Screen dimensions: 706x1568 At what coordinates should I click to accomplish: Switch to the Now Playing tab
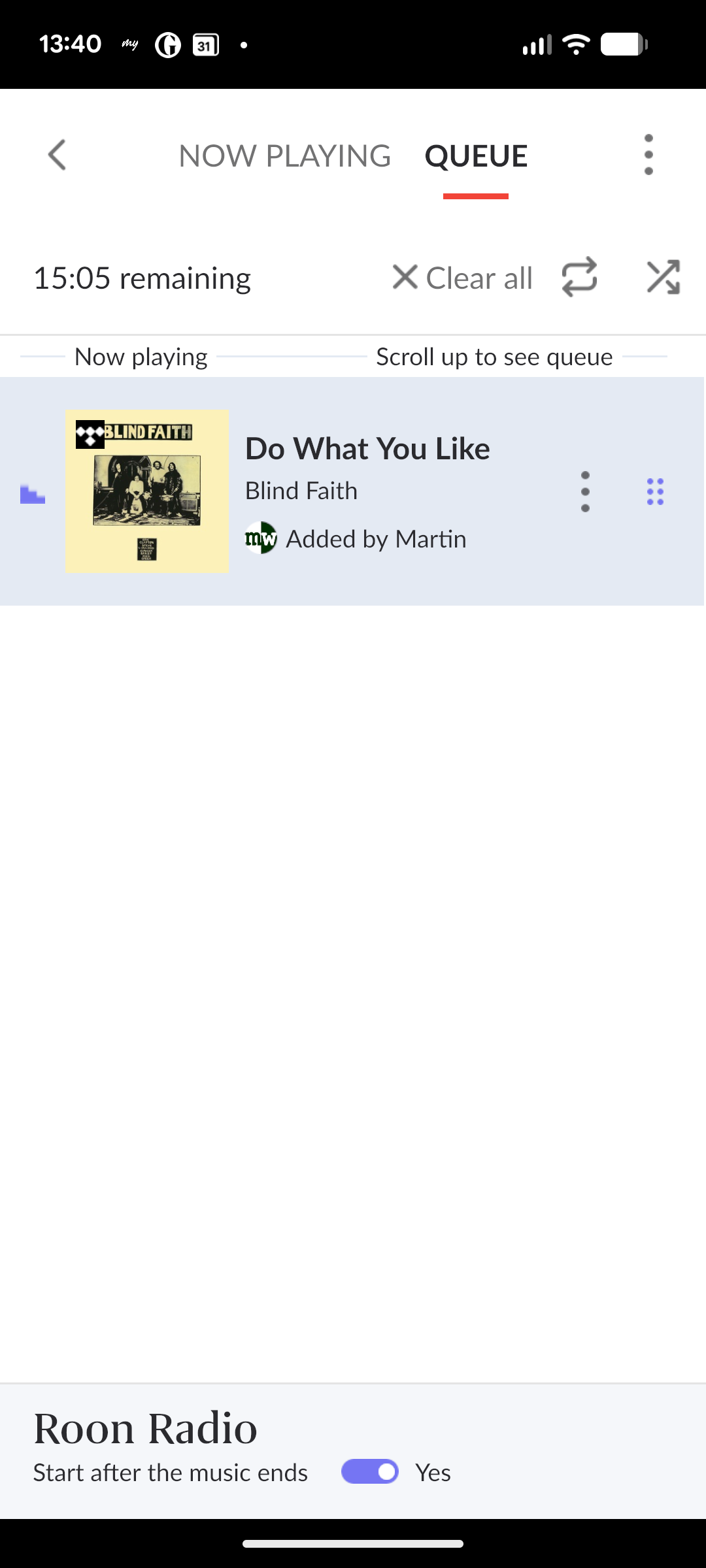point(284,156)
